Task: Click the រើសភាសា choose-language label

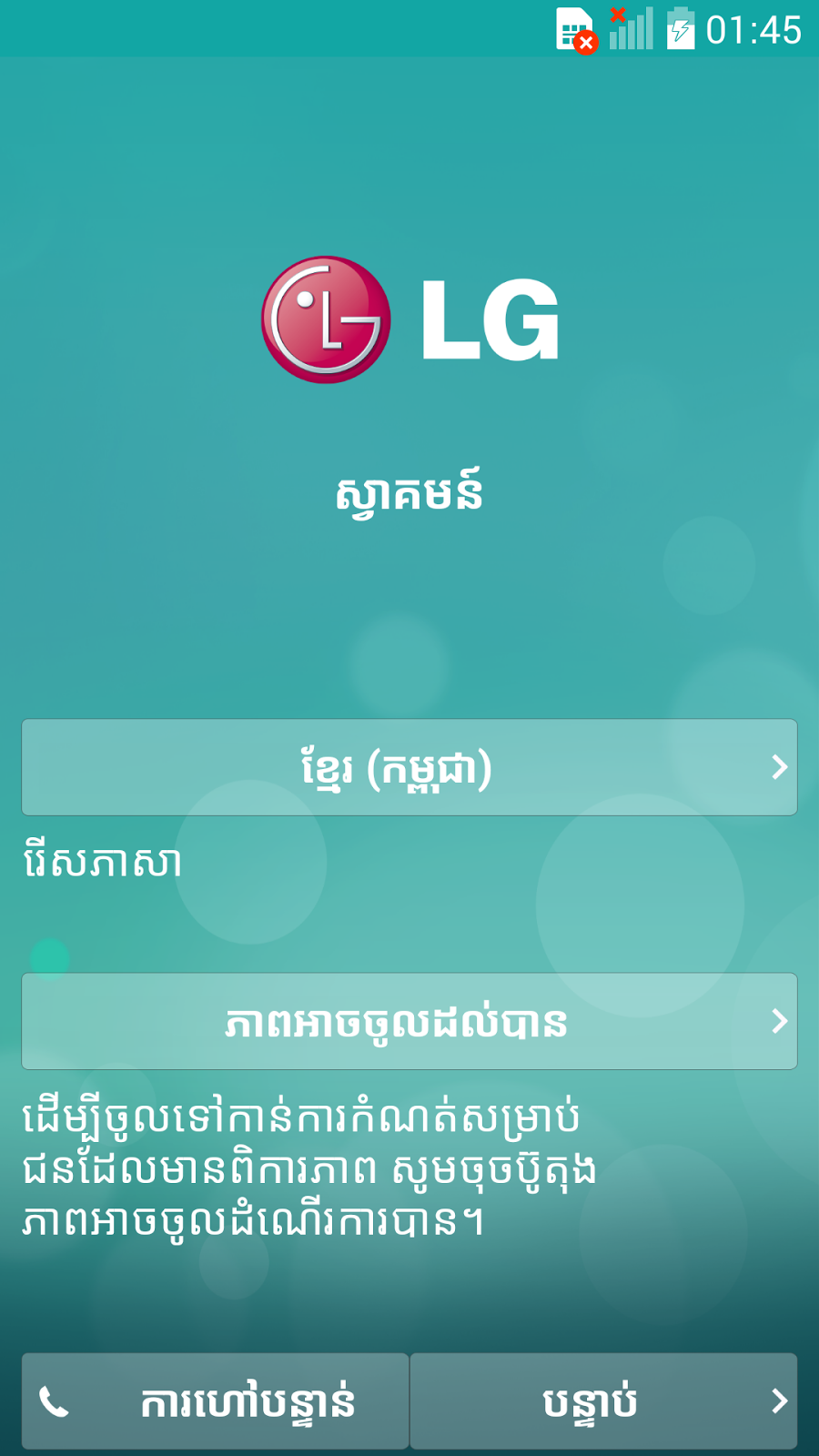Action: 102,860
